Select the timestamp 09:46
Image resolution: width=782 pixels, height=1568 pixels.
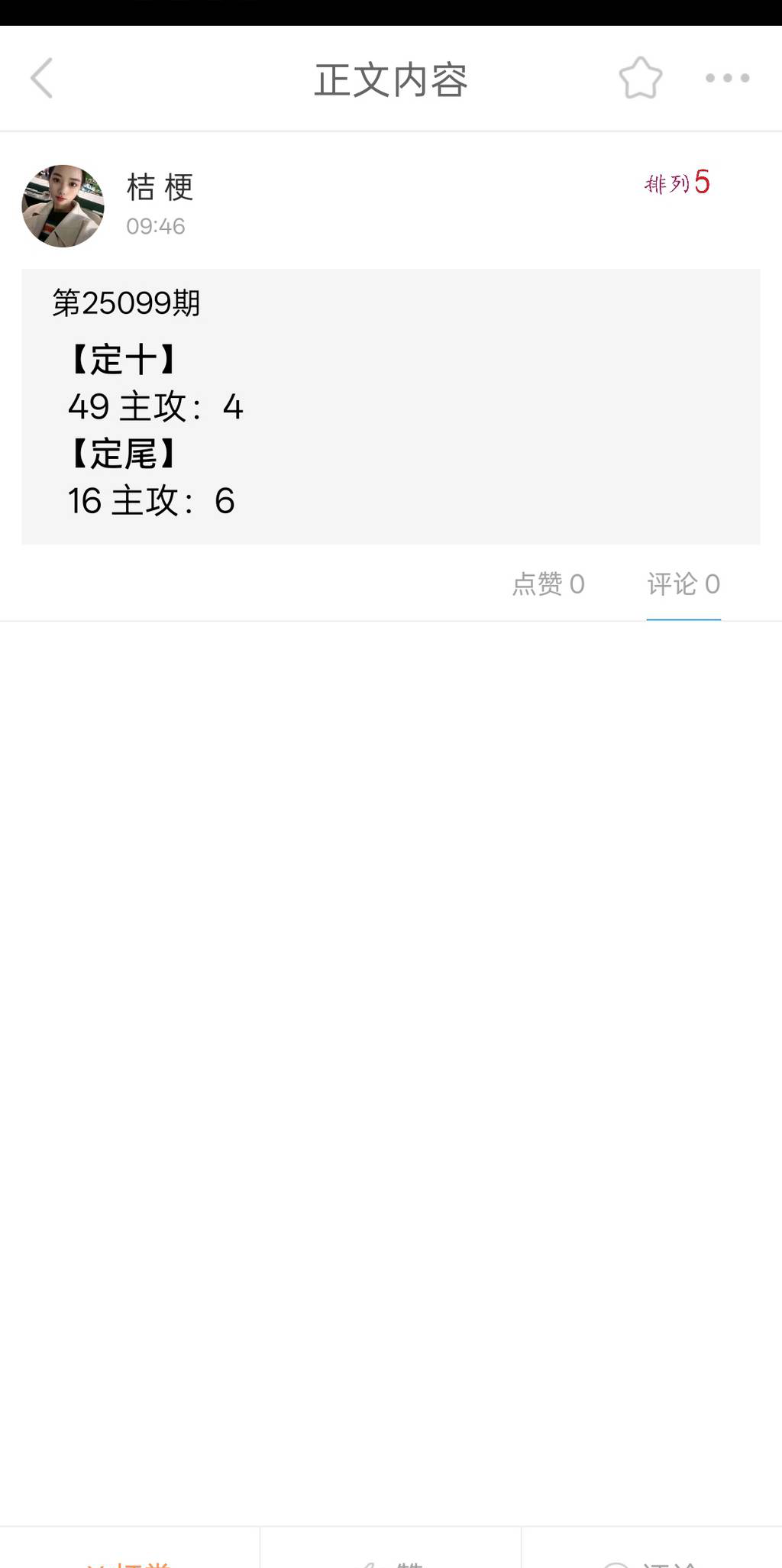[156, 226]
